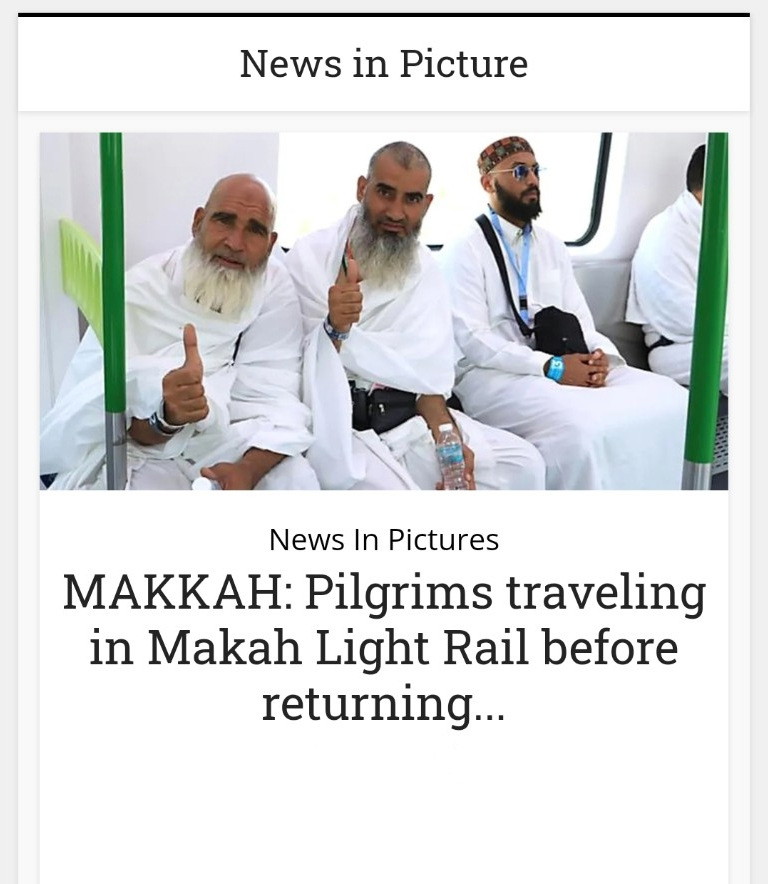Read the MAKKAH Light Rail headline article
This screenshot has height=884, width=768.
point(384,648)
